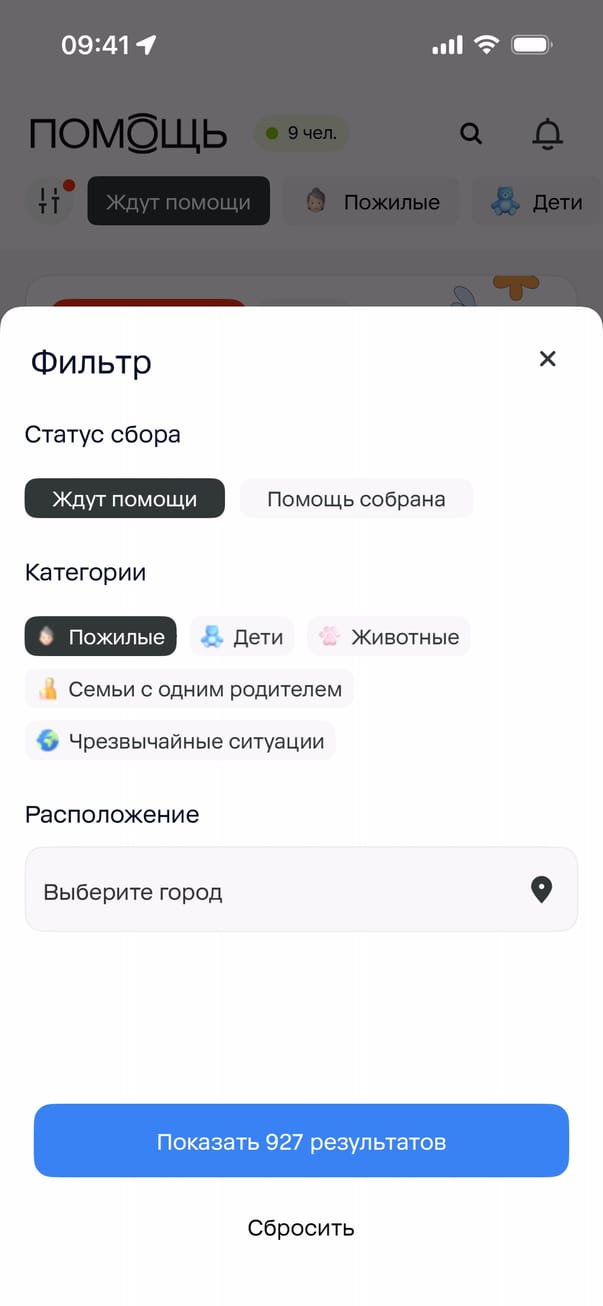Tap "Показать 927 результатов" button
Viewport: 603px width, 1306px height.
pyautogui.click(x=301, y=1141)
